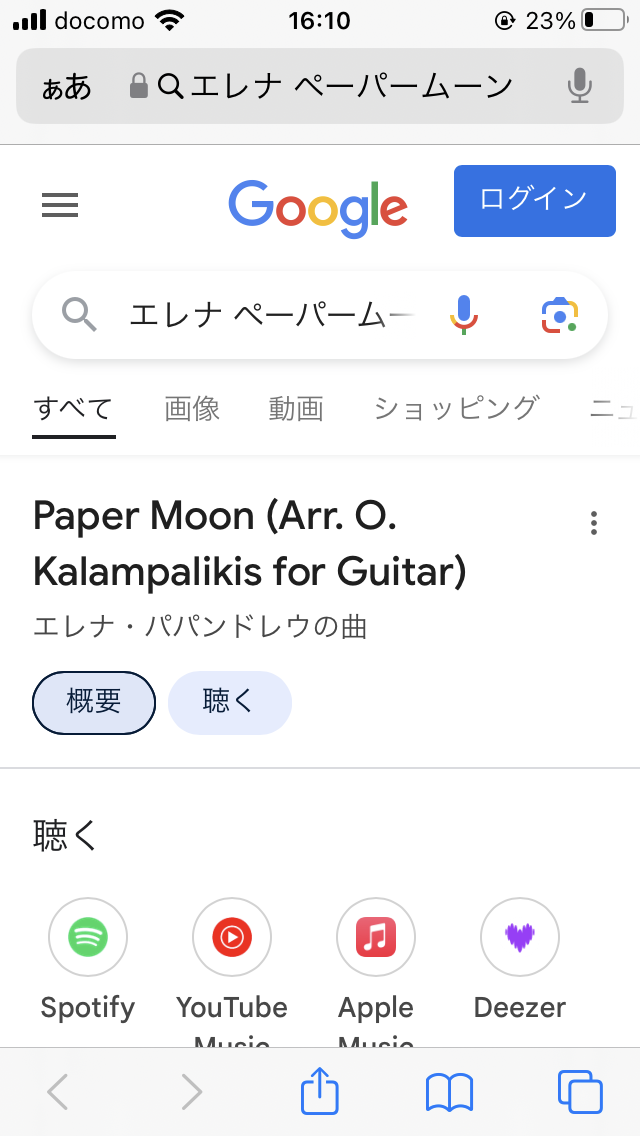Tap the ログイン button
The width and height of the screenshot is (640, 1136).
coord(534,200)
